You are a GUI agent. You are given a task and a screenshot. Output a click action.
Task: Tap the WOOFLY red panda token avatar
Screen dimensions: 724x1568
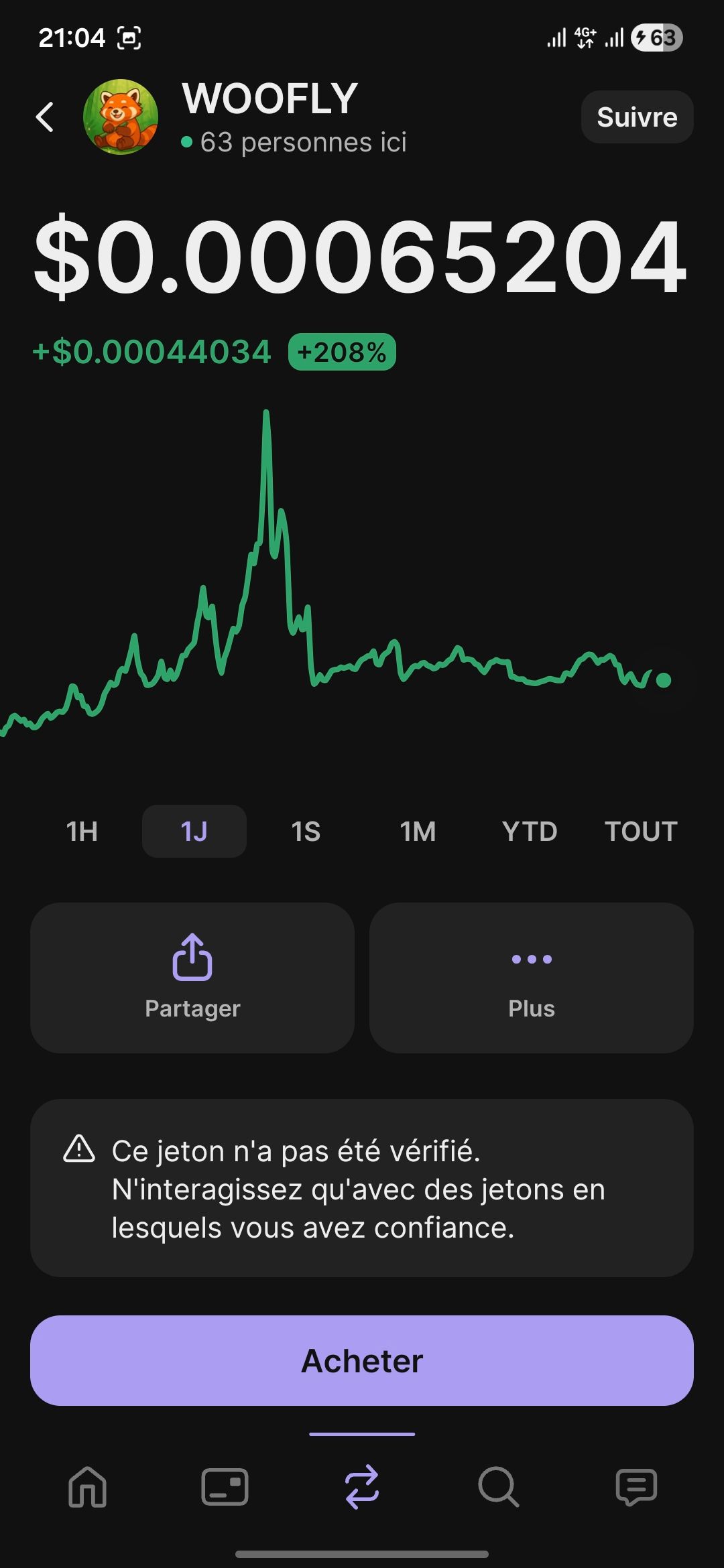coord(122,117)
